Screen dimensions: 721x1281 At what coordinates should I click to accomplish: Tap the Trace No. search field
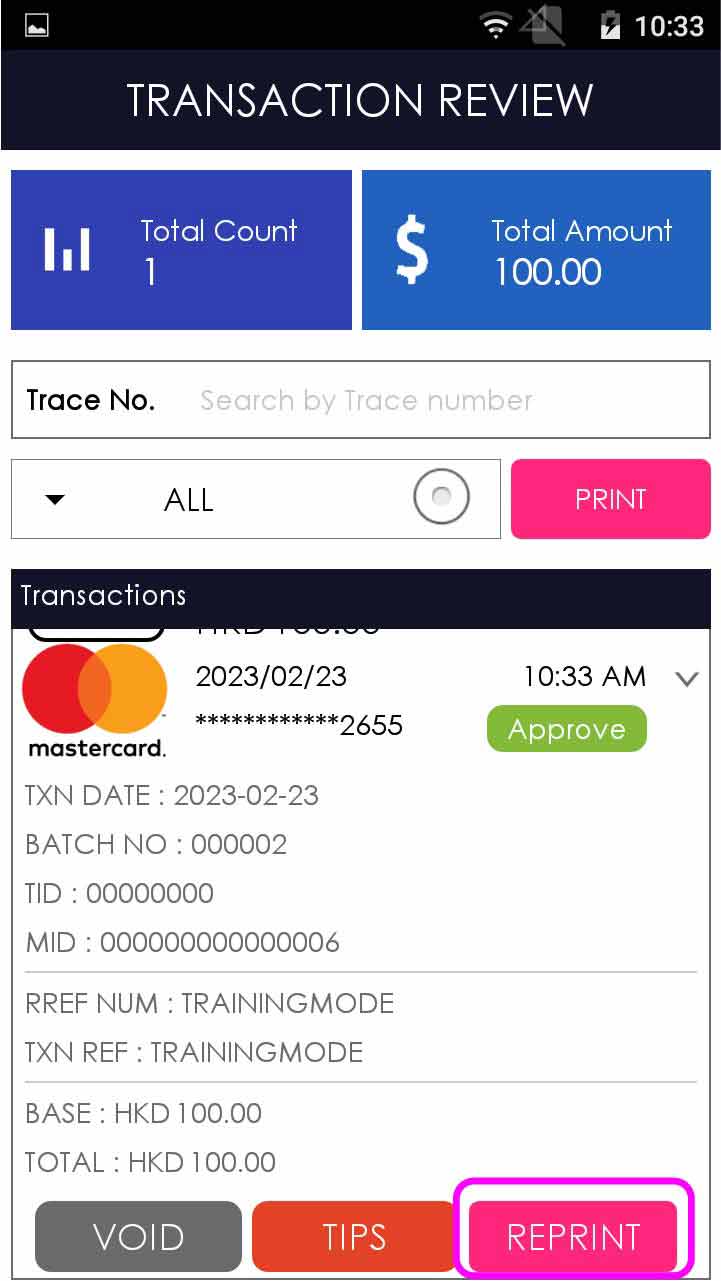[440, 401]
